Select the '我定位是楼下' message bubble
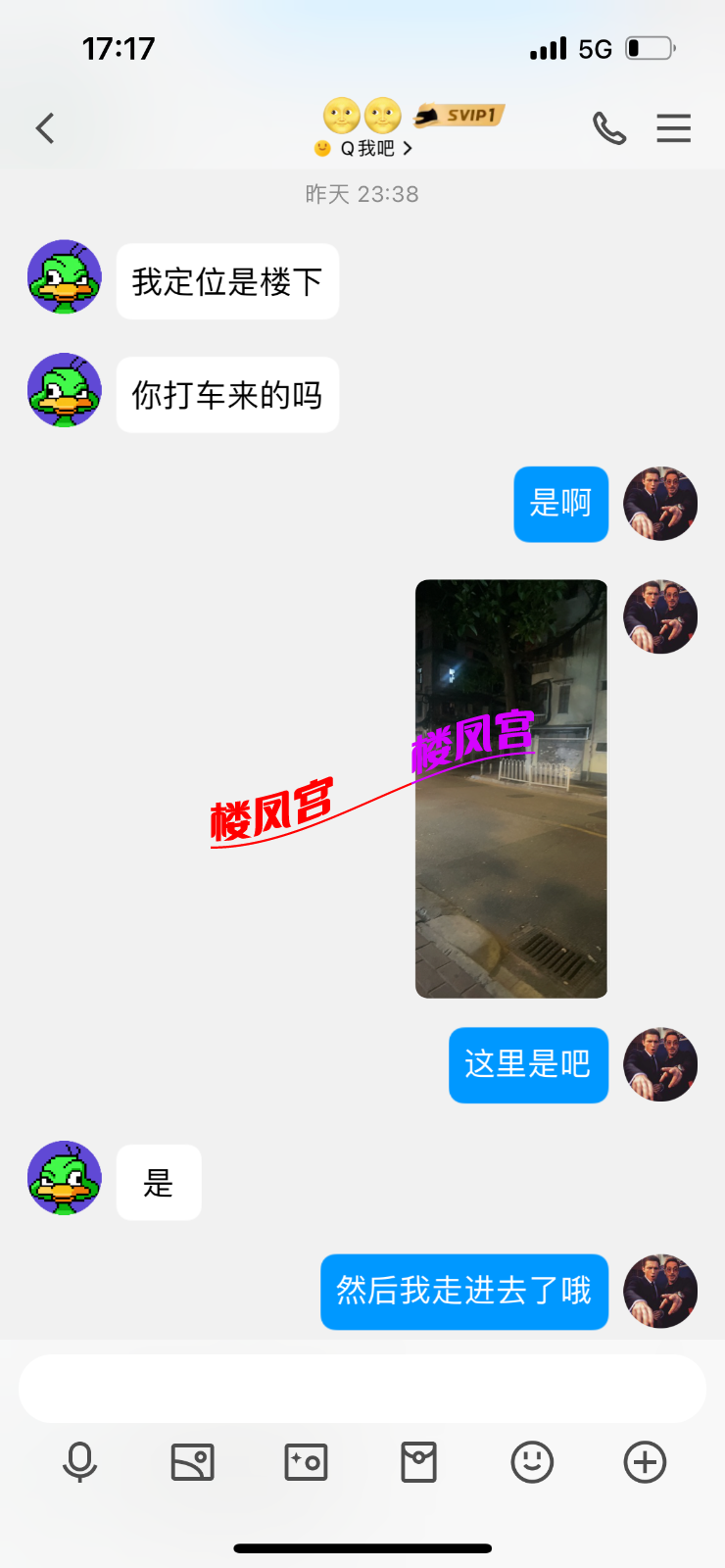This screenshot has width=725, height=1568. (x=227, y=281)
